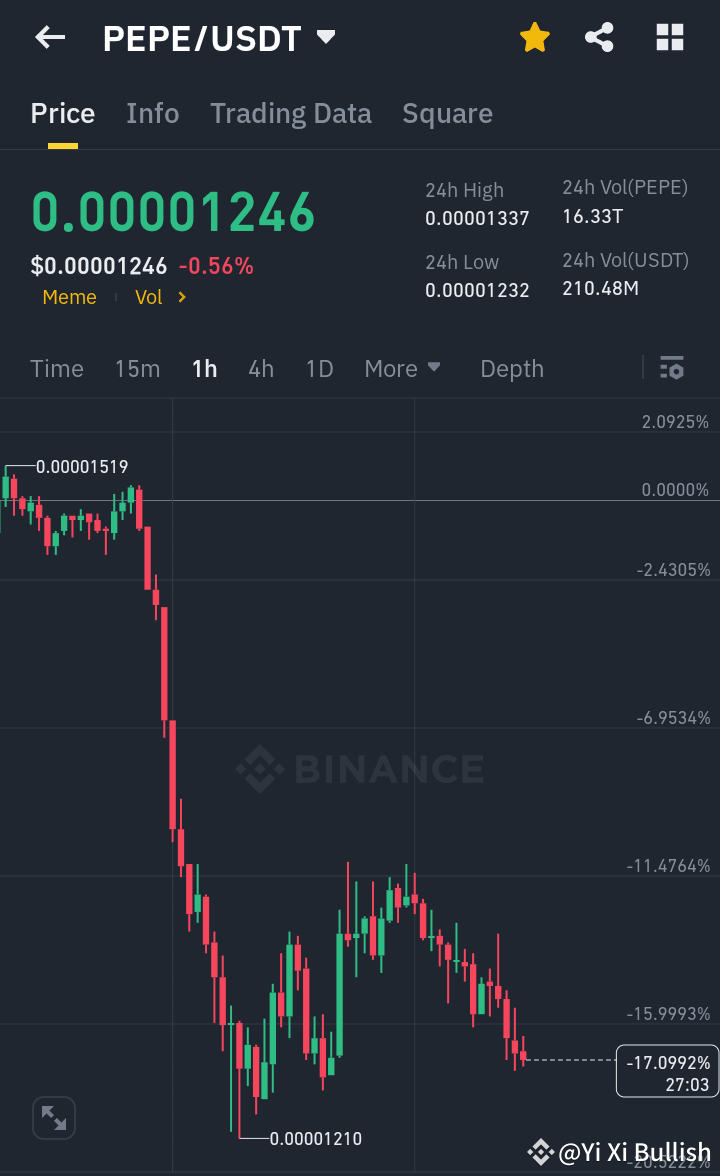720x1176 pixels.
Task: Select the 15m timeframe
Action: [137, 368]
